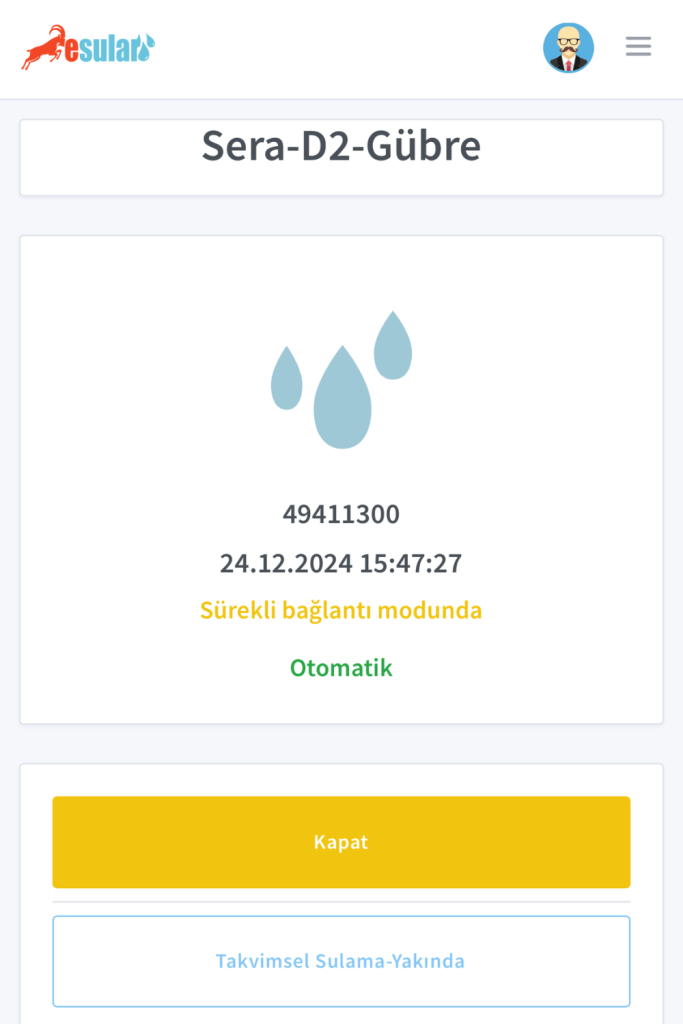Open the hamburger navigation menu
683x1024 pixels.
pos(638,47)
